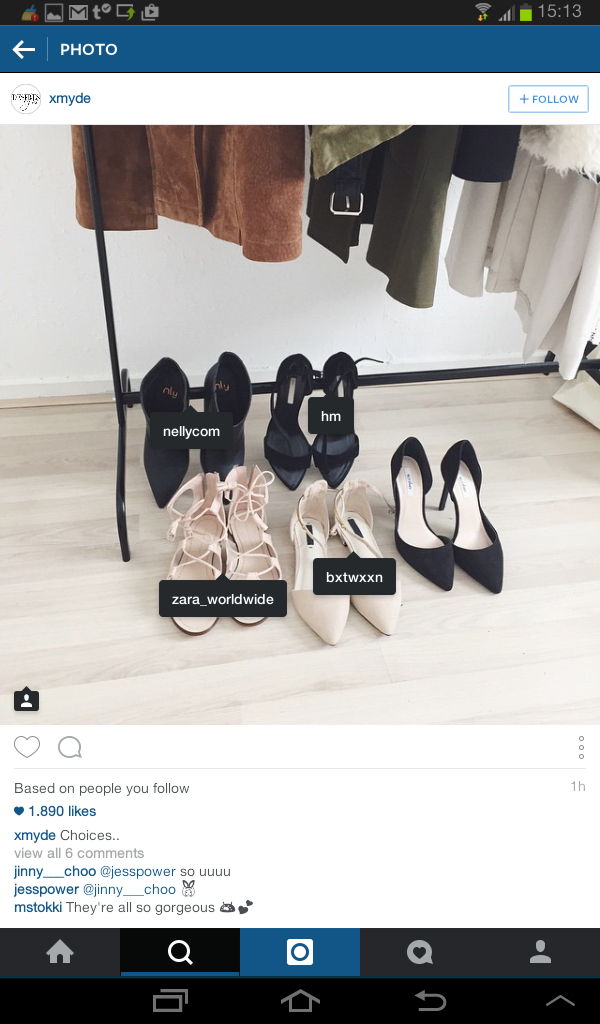The height and width of the screenshot is (1024, 600).
Task: Open the zara_worldwide tag
Action: tap(222, 599)
